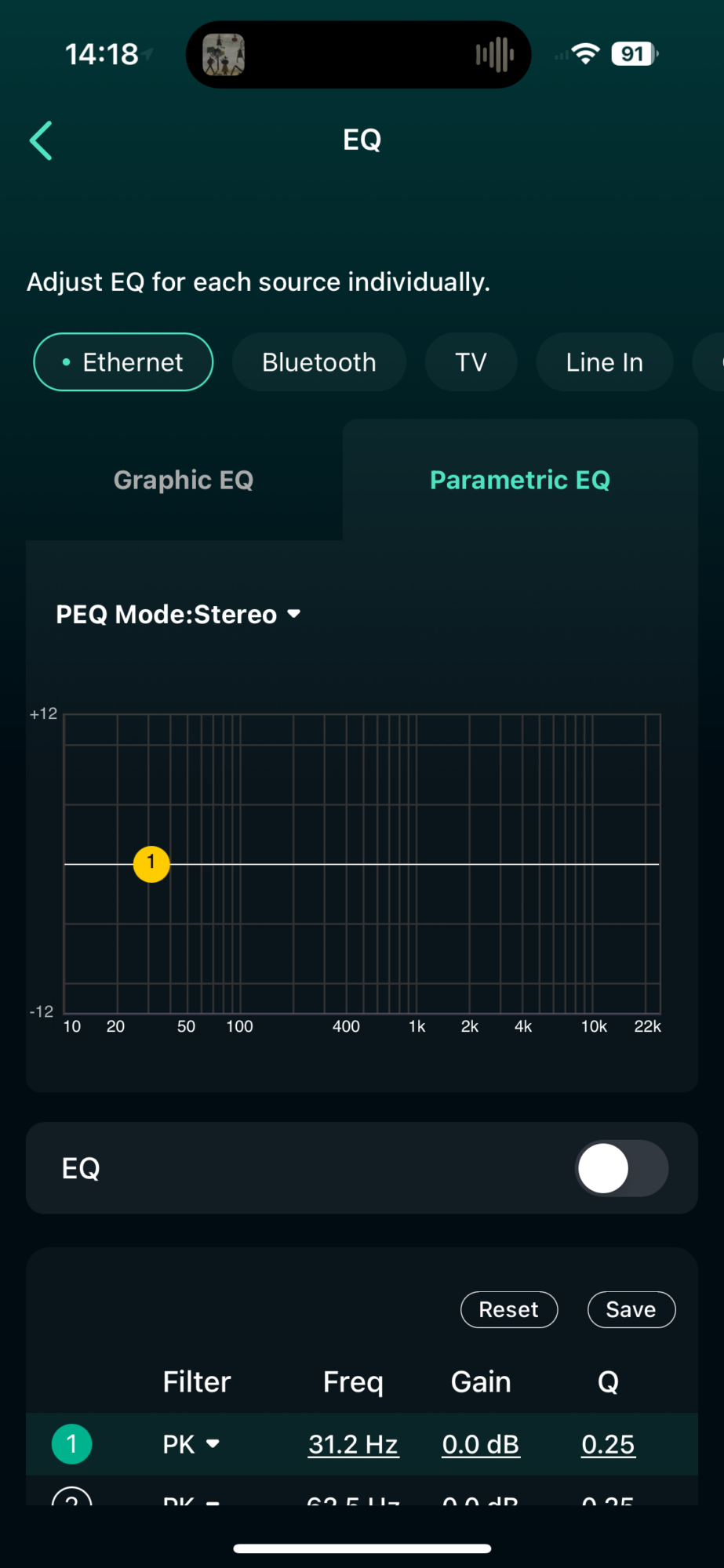Switch to the Parametric EQ tab
Image resolution: width=724 pixels, height=1568 pixels.
[x=519, y=480]
